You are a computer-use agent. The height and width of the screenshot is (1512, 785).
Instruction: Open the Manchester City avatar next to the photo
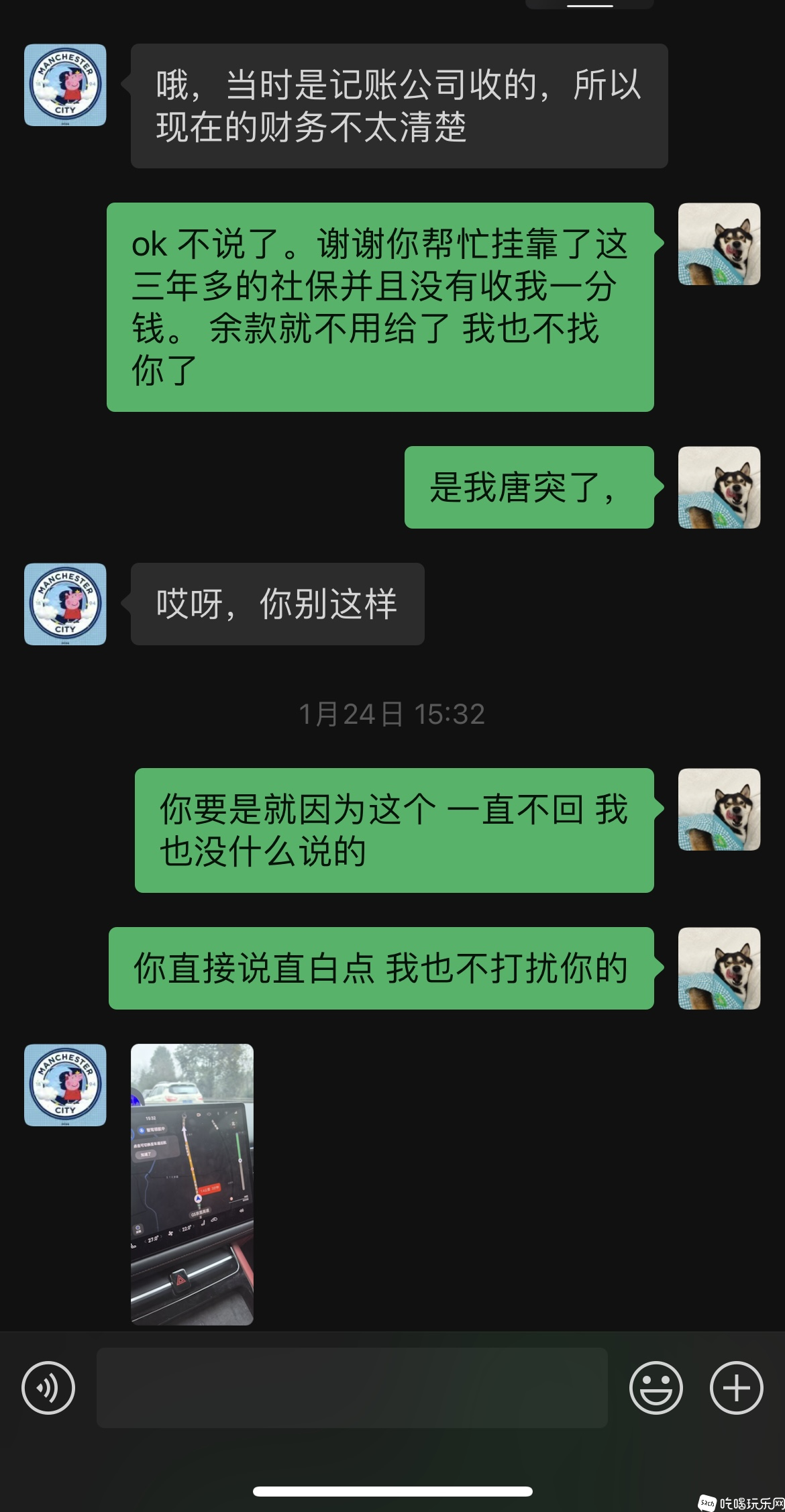[x=65, y=1085]
